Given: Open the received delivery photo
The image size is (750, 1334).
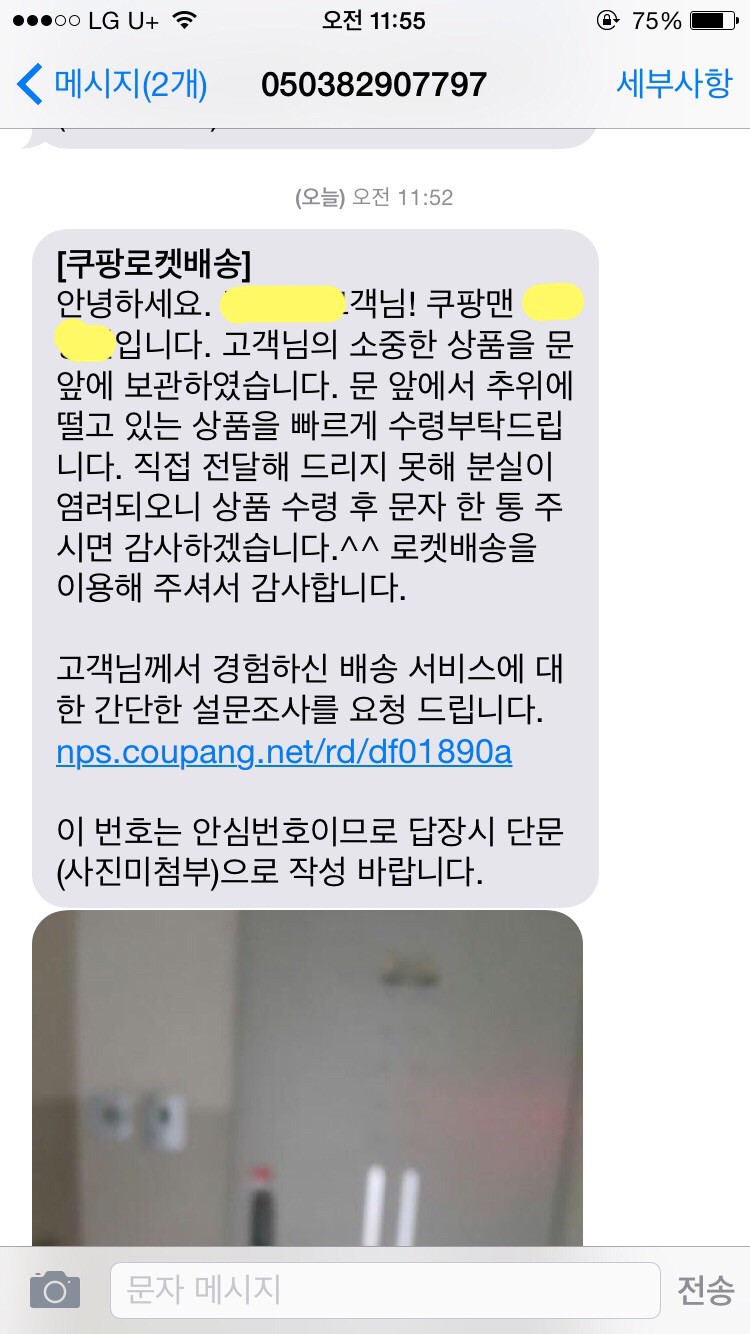Looking at the screenshot, I should (x=307, y=1075).
